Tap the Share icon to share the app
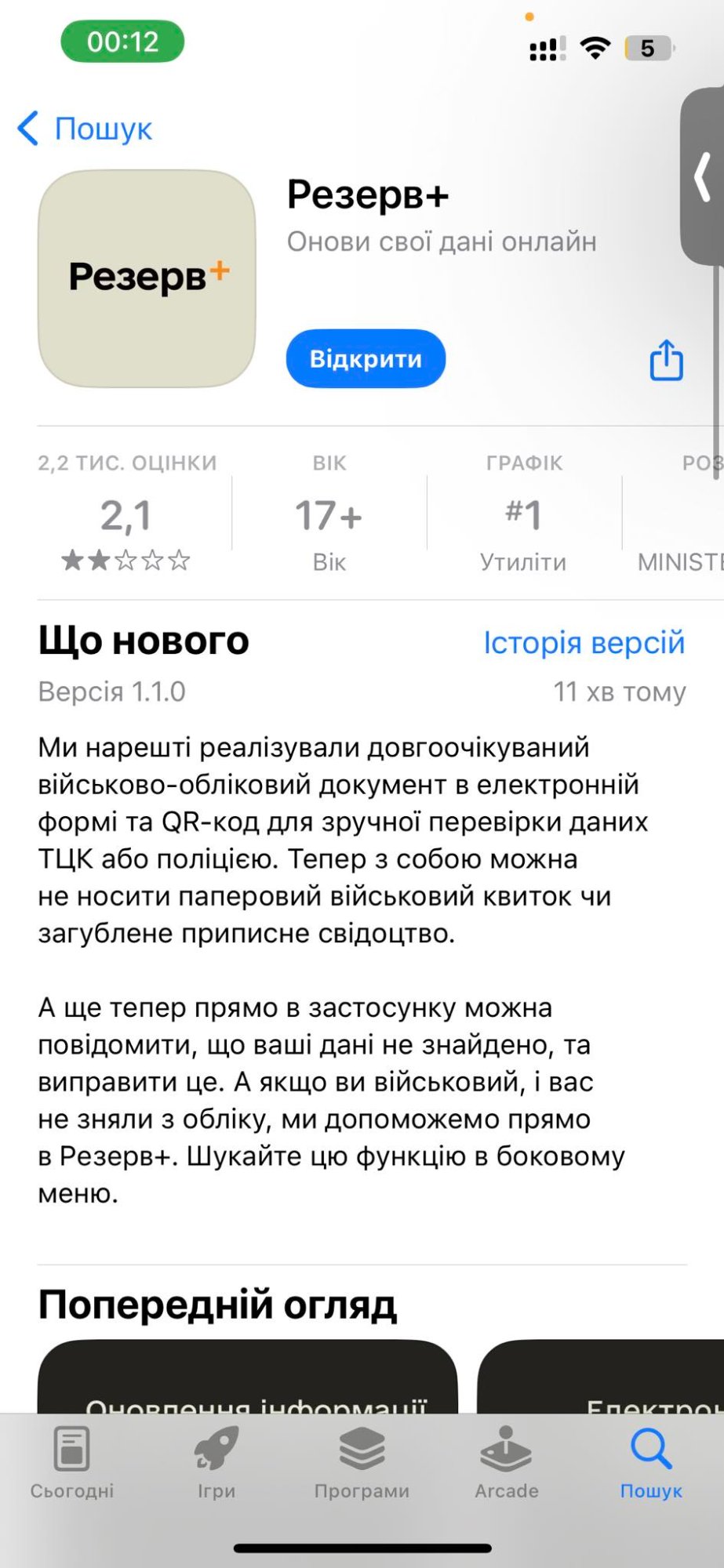The height and width of the screenshot is (1568, 724). point(666,359)
